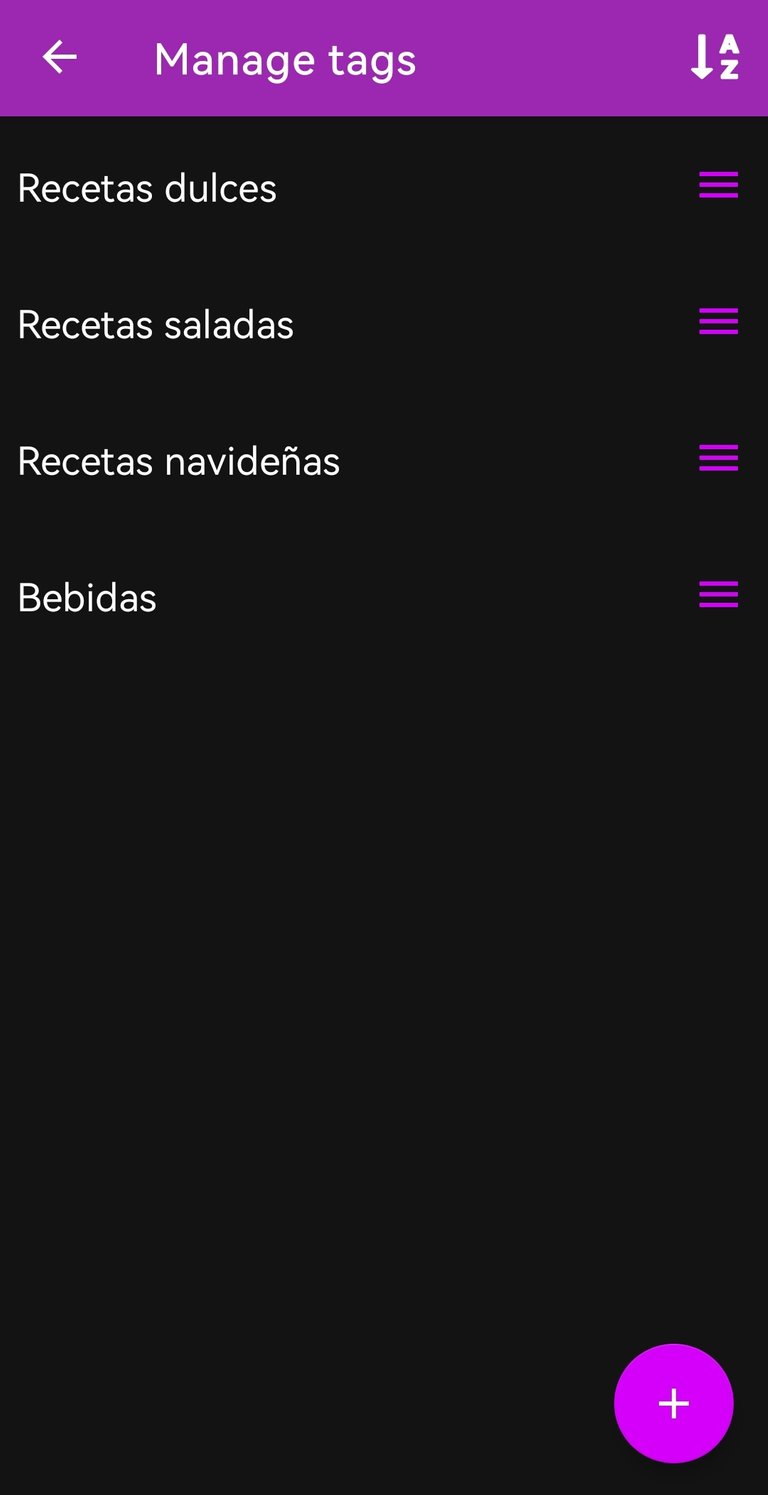Tap the reorder handle beside Recetas saladas
This screenshot has height=1495, width=768.
(718, 321)
